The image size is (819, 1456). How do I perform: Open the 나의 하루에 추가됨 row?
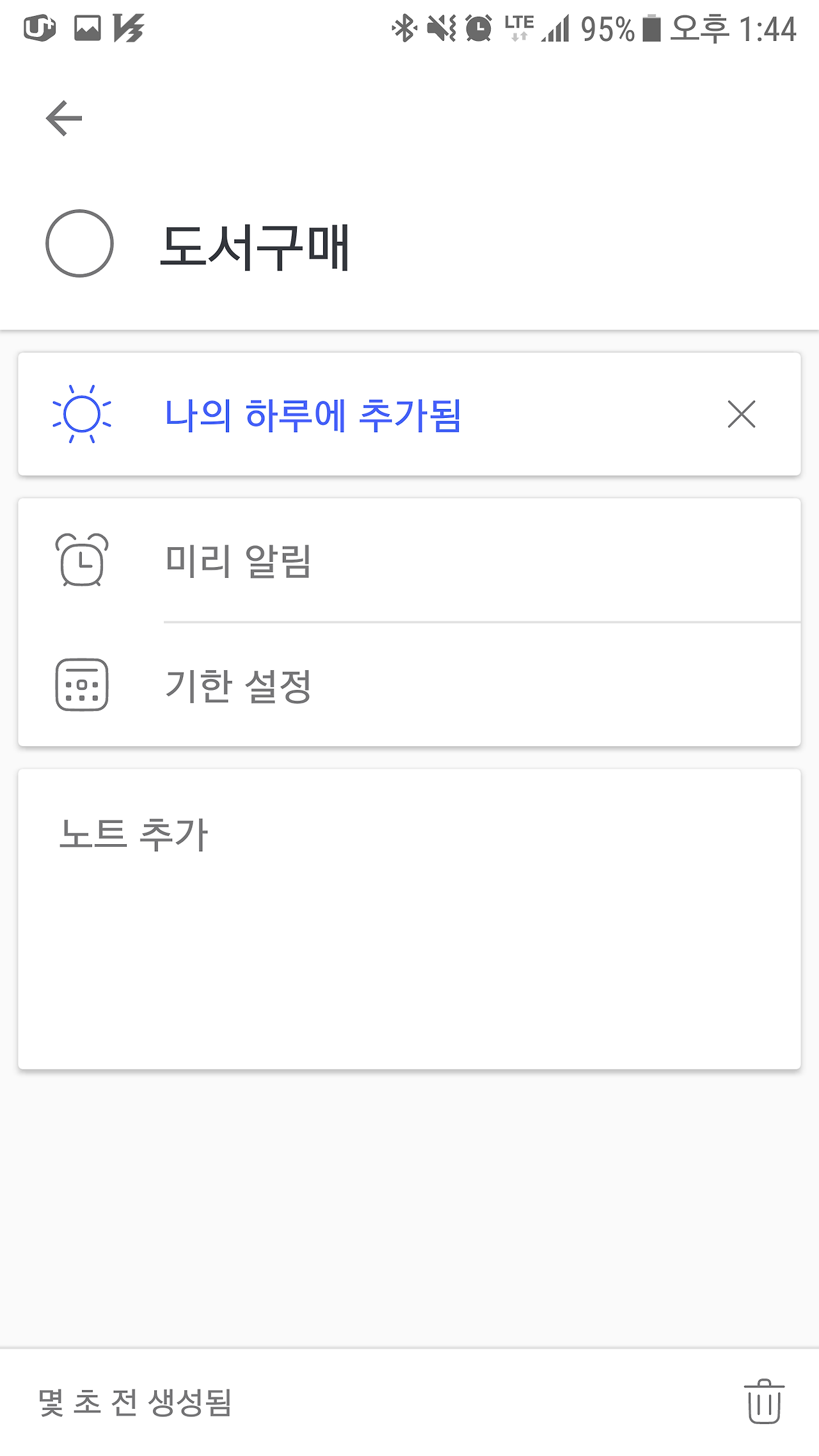(x=409, y=414)
